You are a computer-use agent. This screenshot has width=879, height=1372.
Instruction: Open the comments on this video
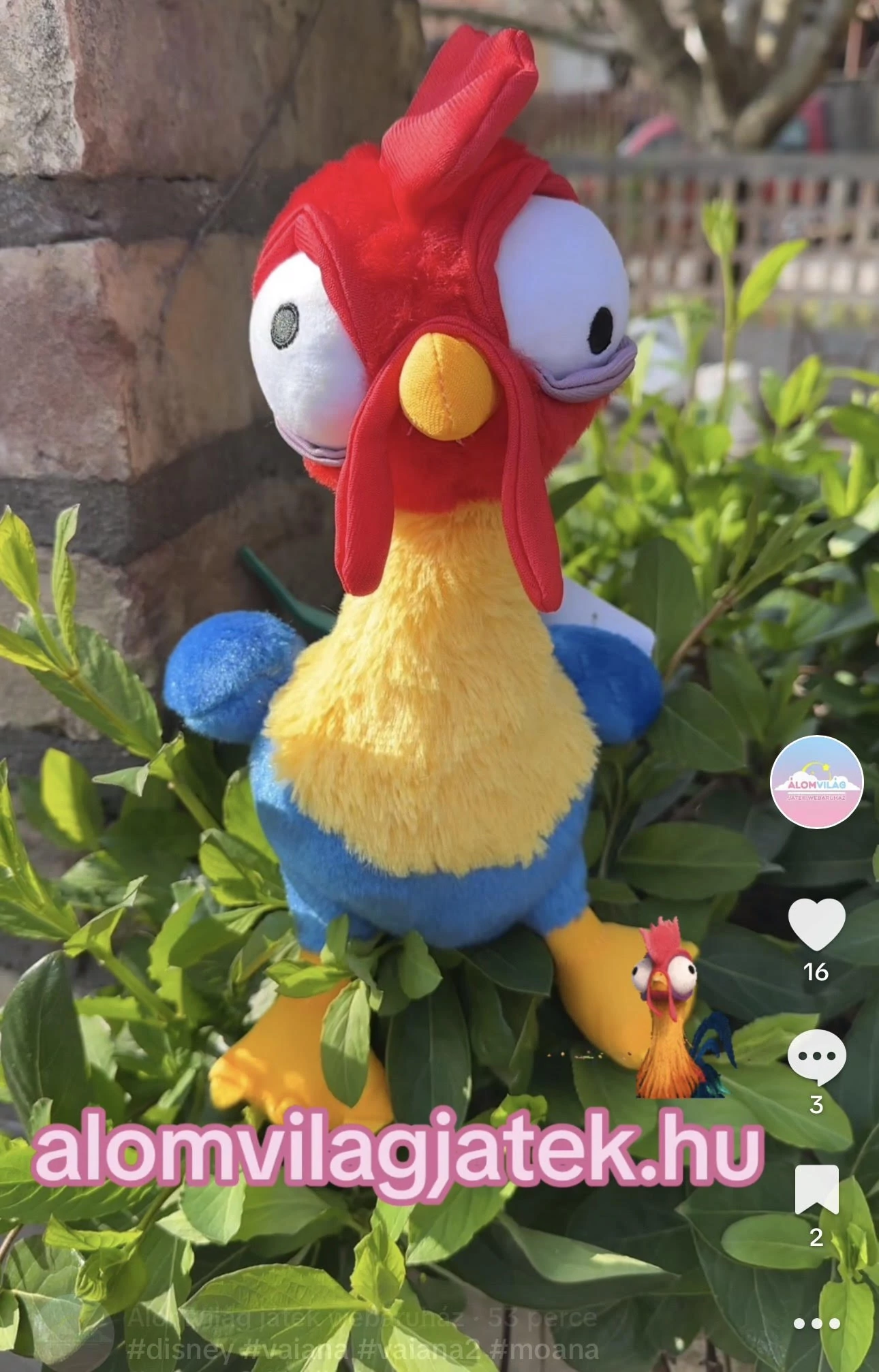(816, 1057)
